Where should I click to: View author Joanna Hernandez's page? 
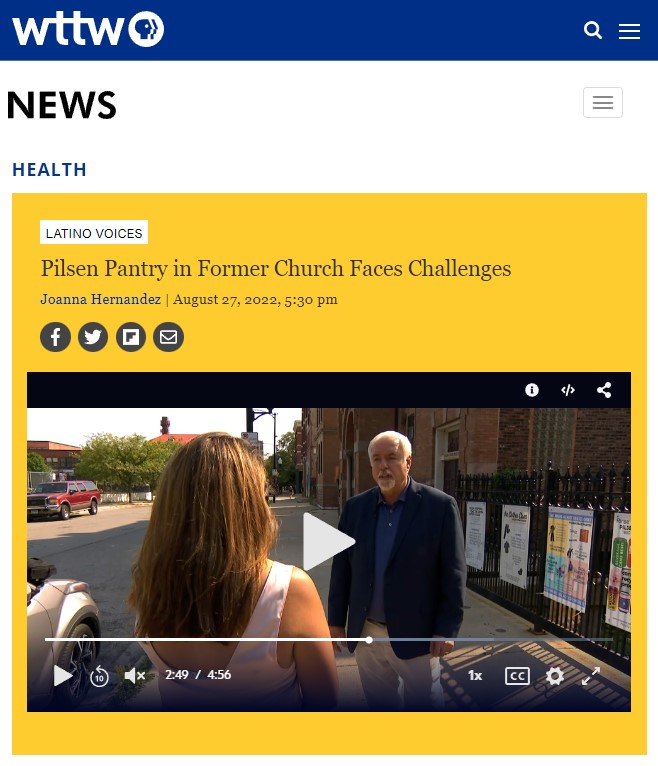click(101, 299)
